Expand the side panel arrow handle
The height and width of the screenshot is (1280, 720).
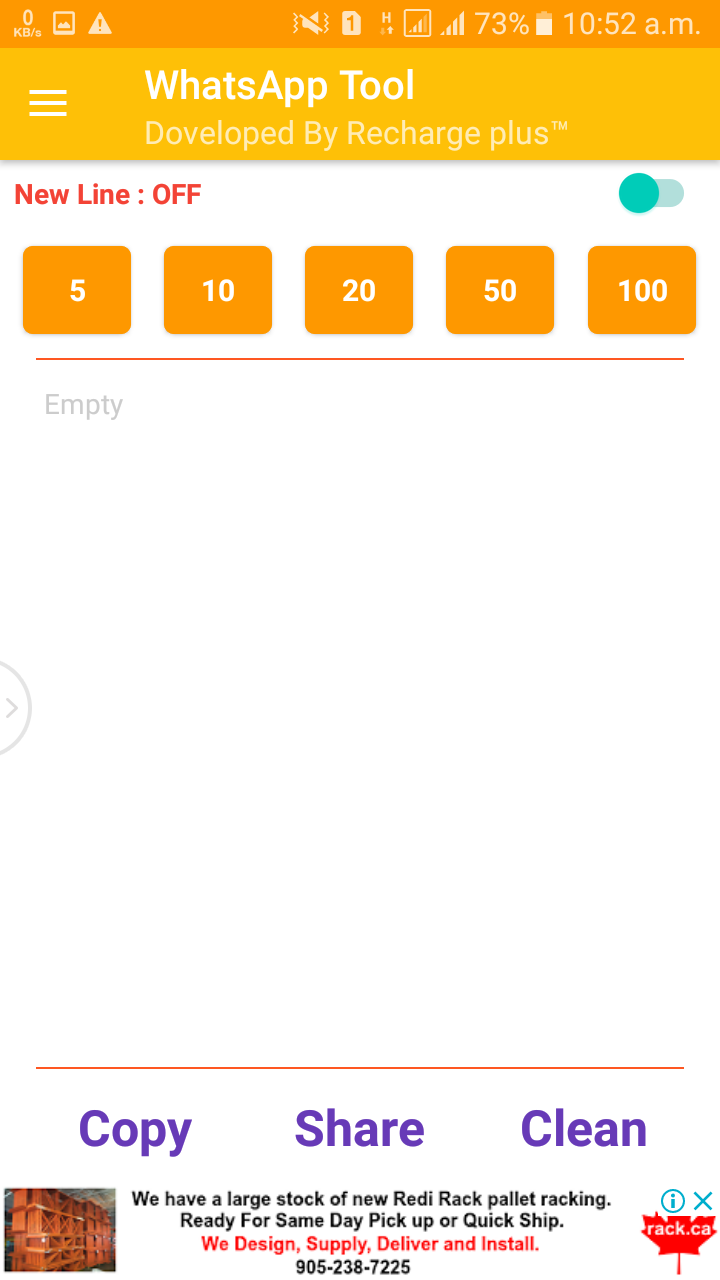[12, 708]
